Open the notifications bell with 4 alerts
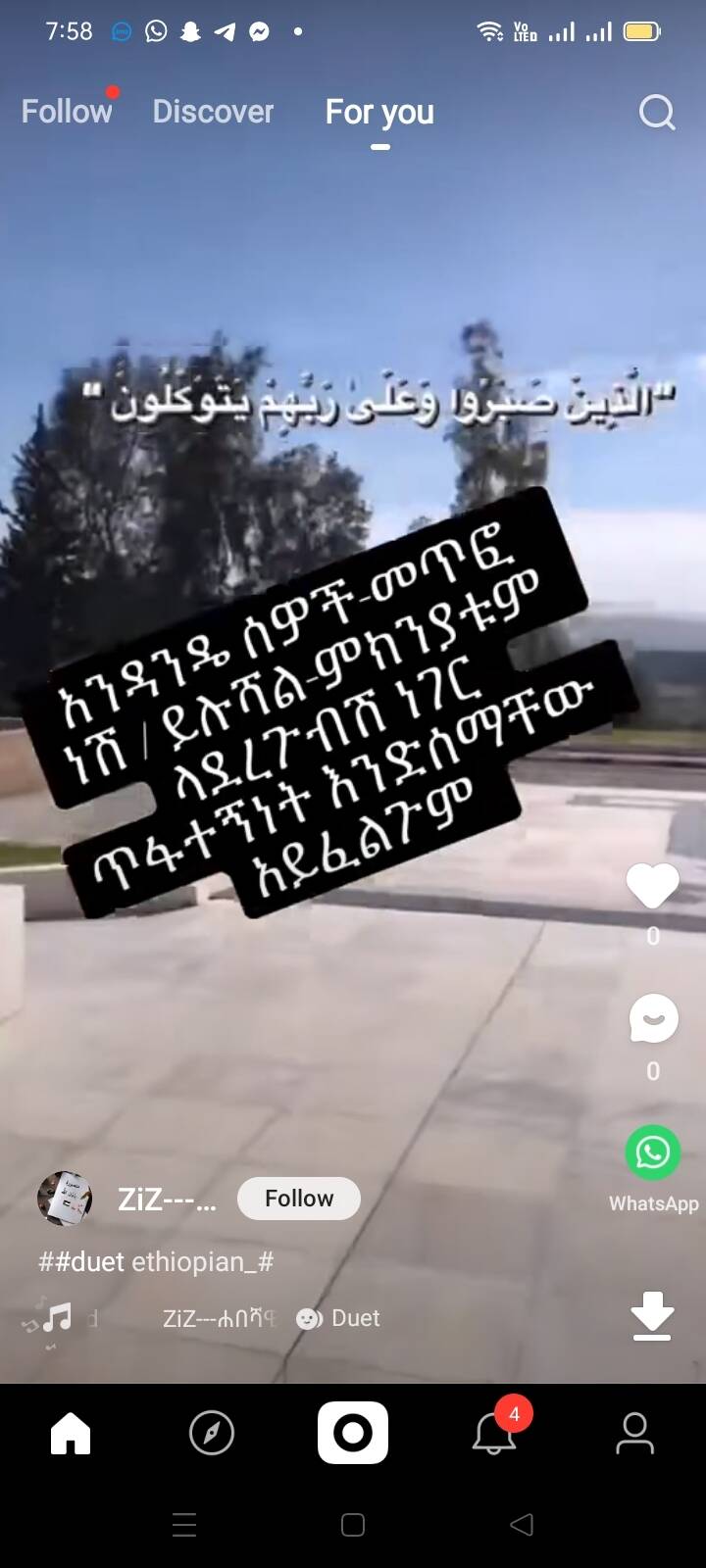The image size is (706, 1568). (x=494, y=1433)
